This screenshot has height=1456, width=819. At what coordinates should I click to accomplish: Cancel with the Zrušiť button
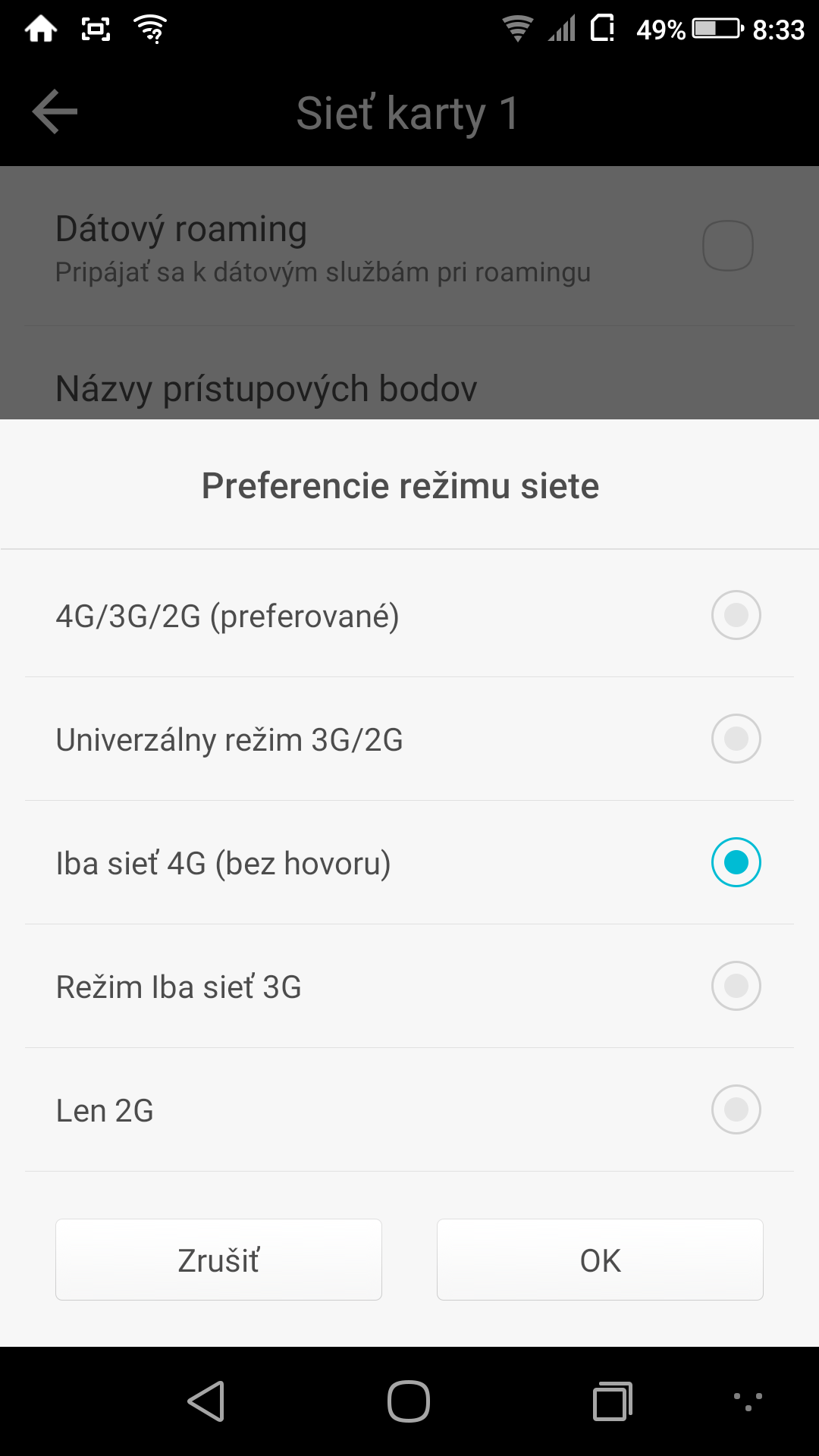click(218, 1260)
